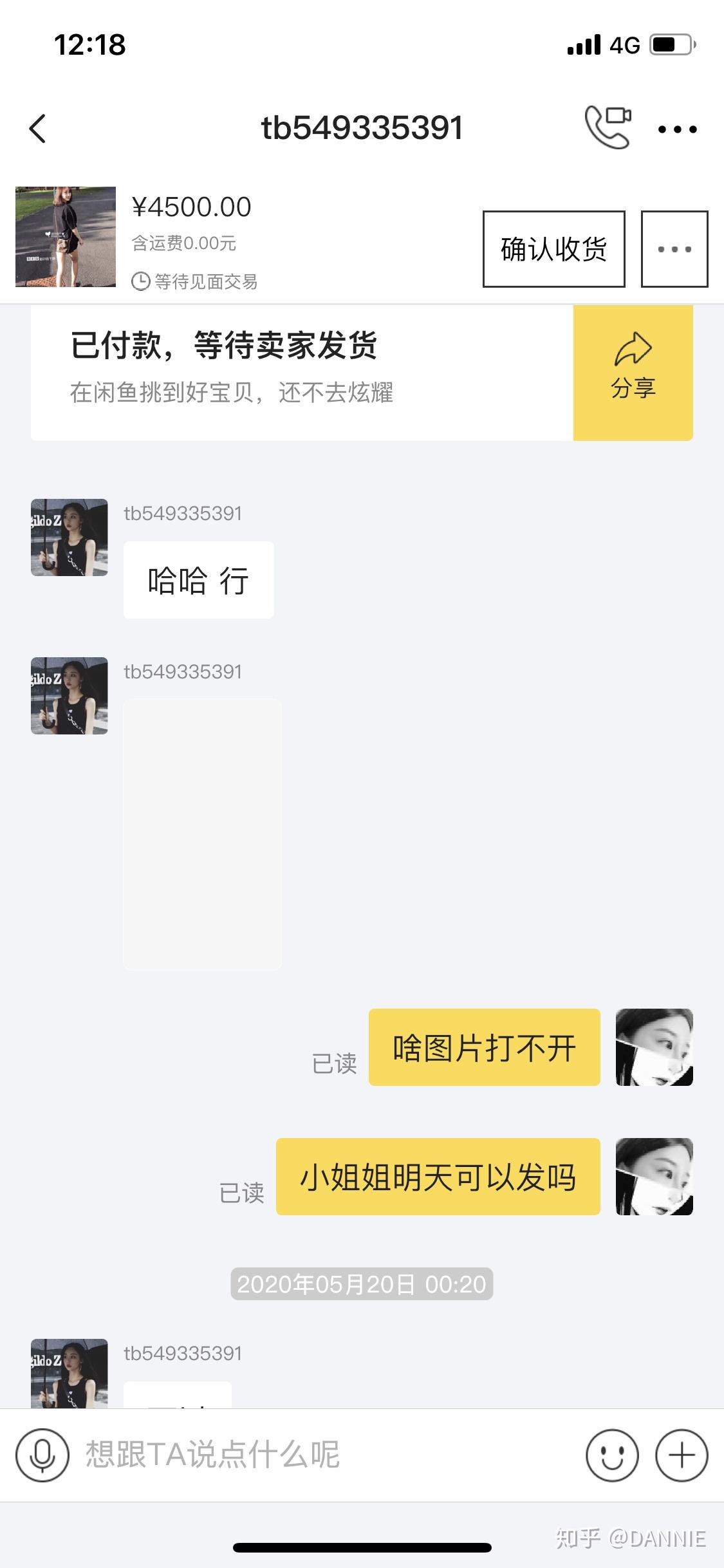Viewport: 724px width, 1568px height.
Task: Open the unloaded image message from tb549335391
Action: pos(202,834)
